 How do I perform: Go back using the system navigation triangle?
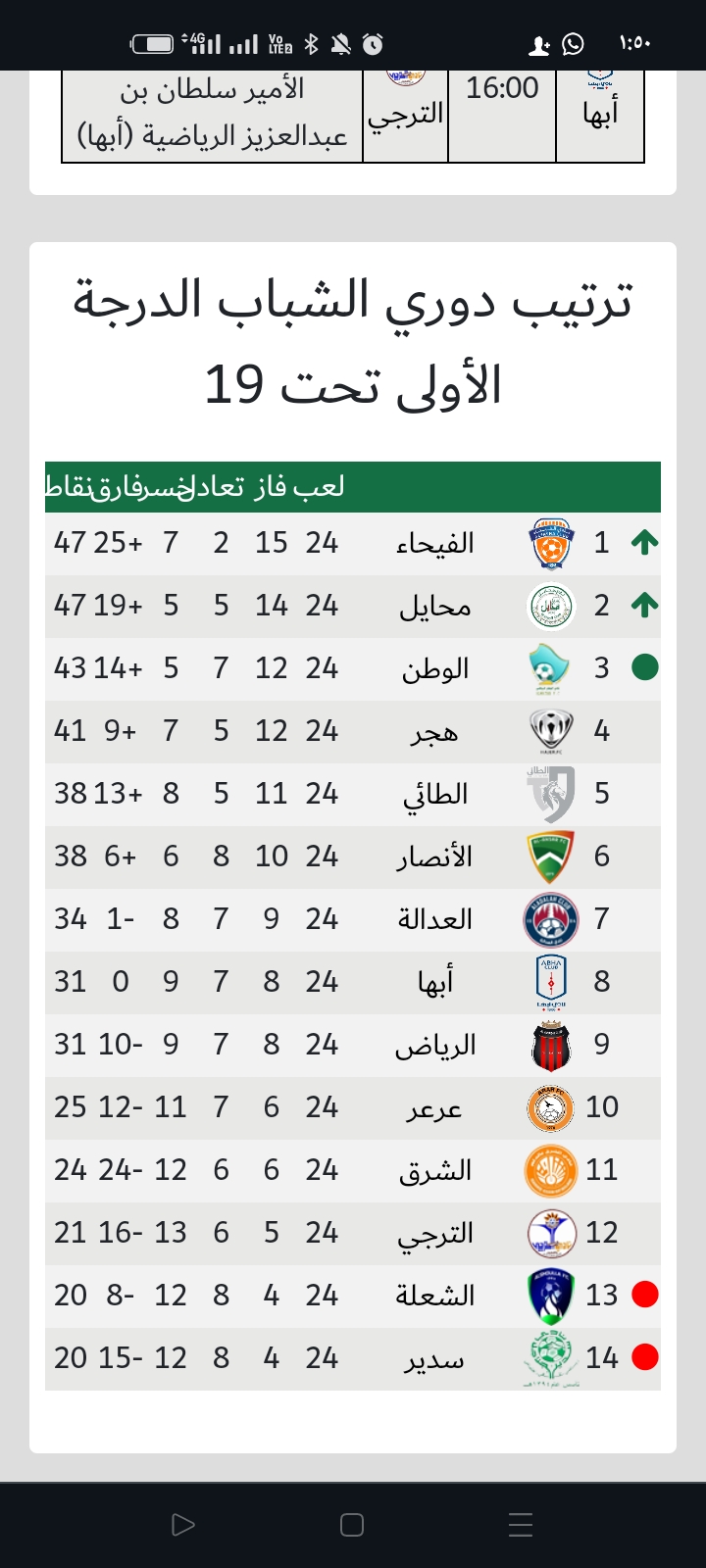(183, 1525)
